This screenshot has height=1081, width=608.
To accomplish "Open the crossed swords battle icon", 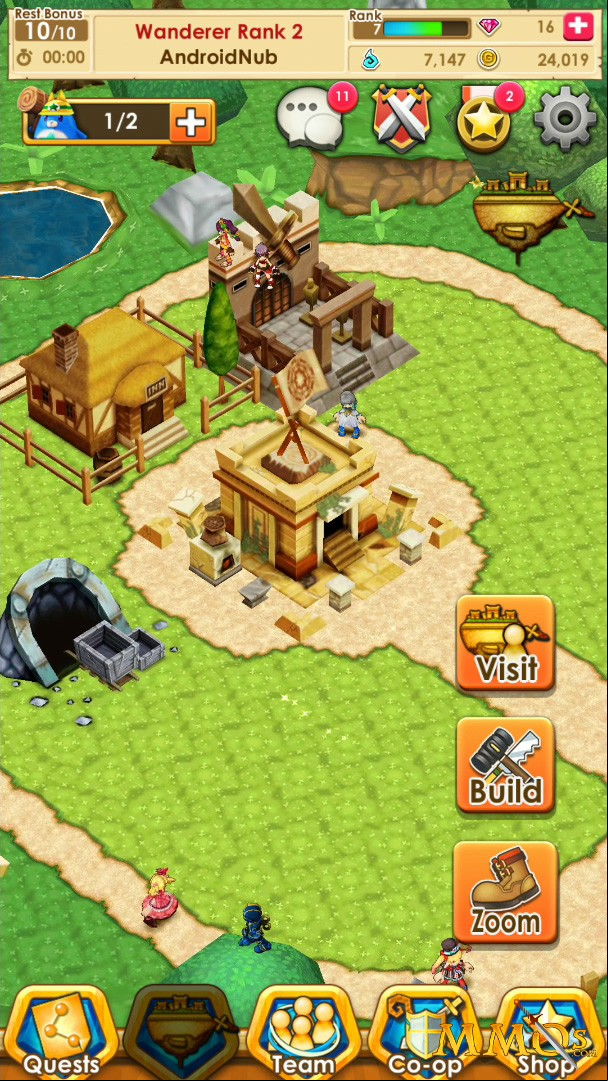I will (401, 117).
